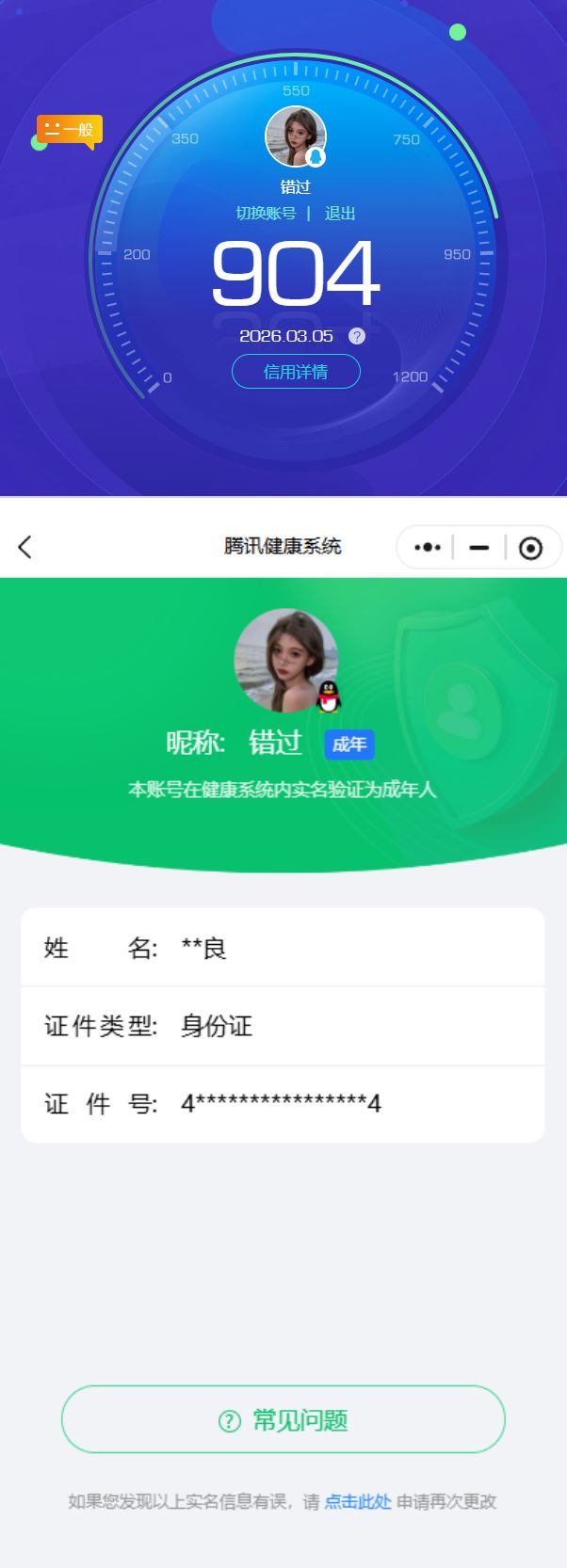Log out with 退出
The height and width of the screenshot is (1568, 567).
pos(340,214)
